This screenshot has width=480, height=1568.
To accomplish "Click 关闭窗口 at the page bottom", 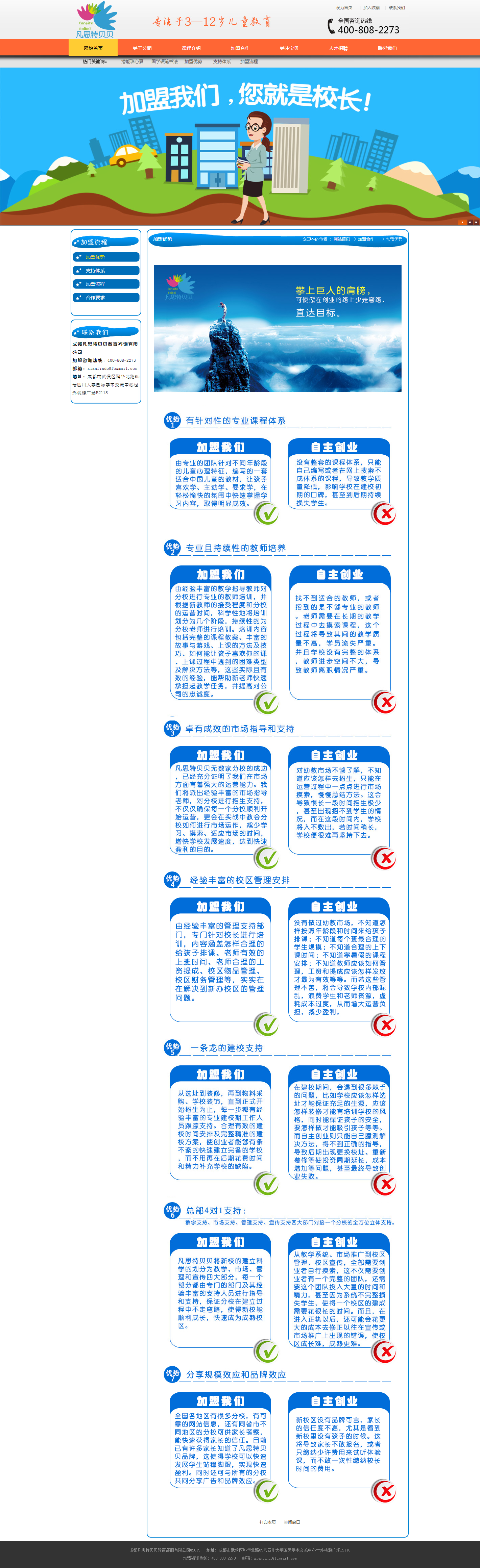I will (x=292, y=1522).
